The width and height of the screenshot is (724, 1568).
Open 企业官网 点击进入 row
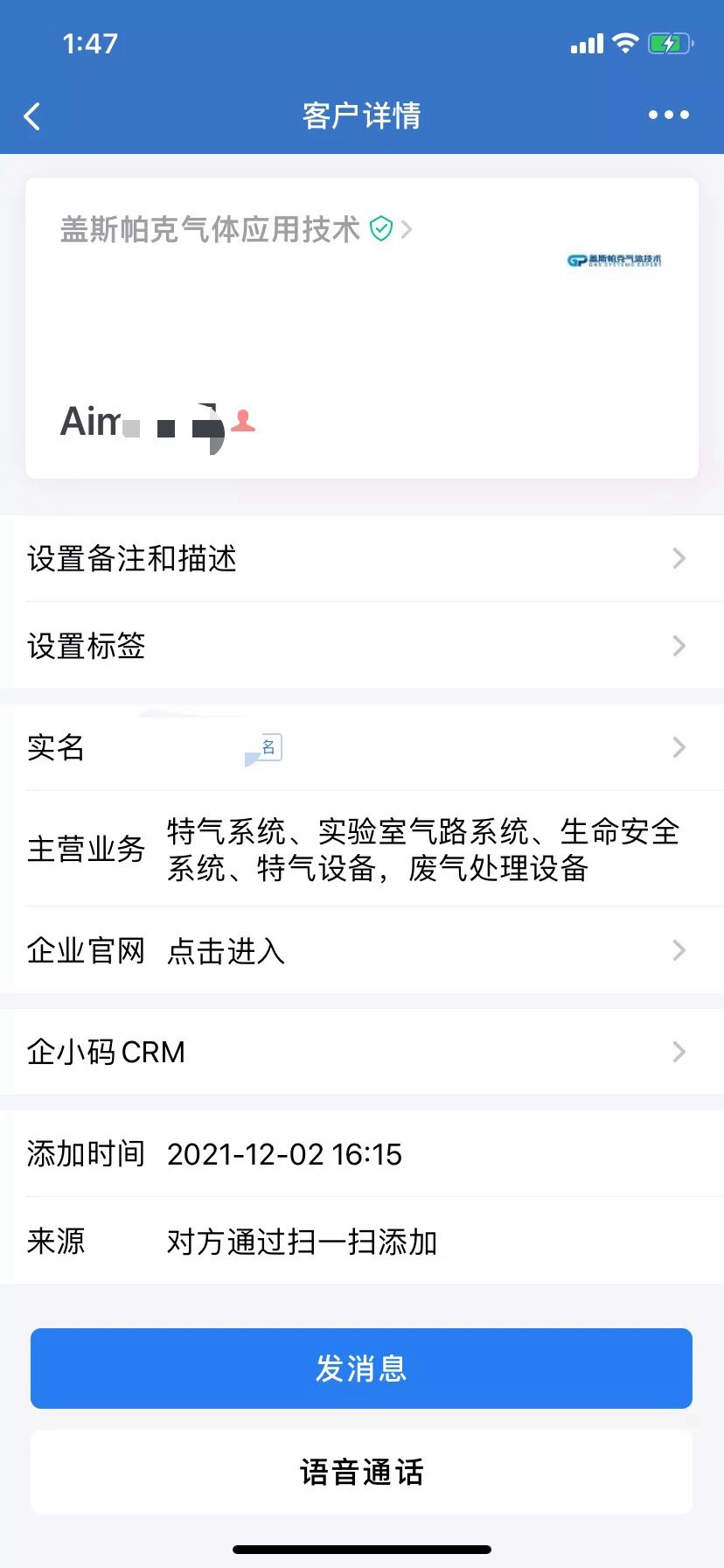(362, 950)
